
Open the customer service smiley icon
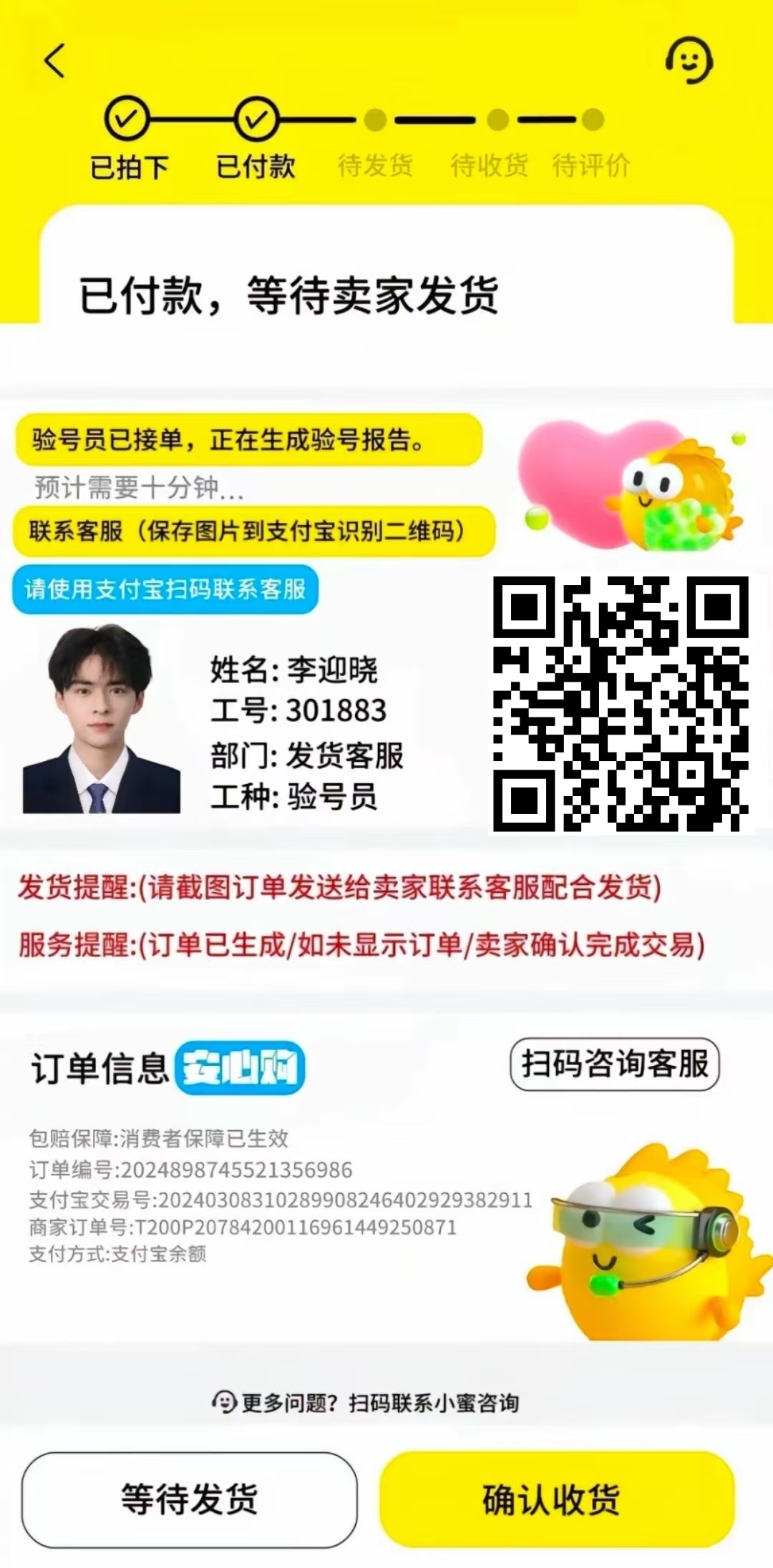pyautogui.click(x=689, y=60)
